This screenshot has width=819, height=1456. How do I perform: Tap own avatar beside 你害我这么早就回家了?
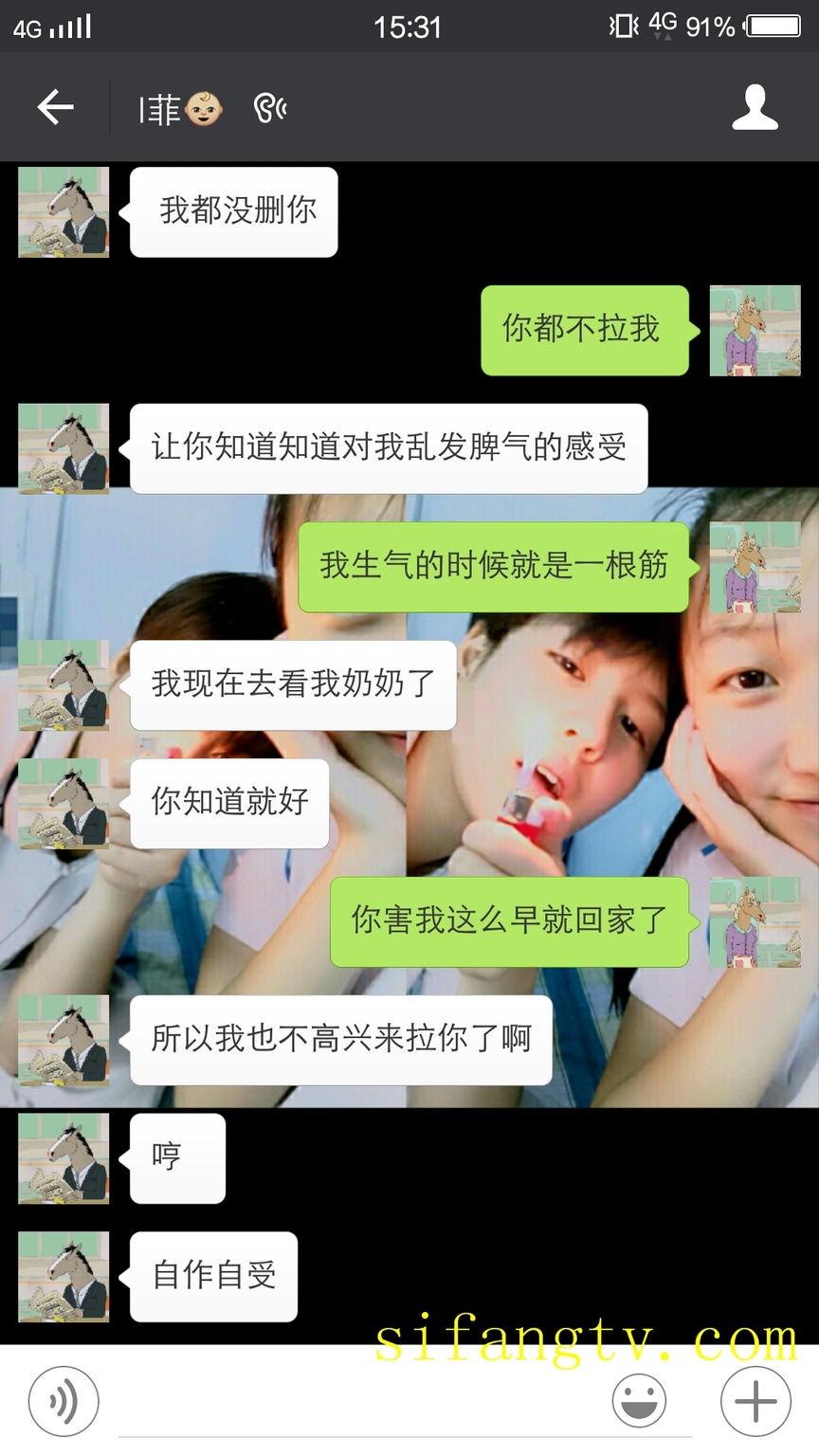click(755, 922)
